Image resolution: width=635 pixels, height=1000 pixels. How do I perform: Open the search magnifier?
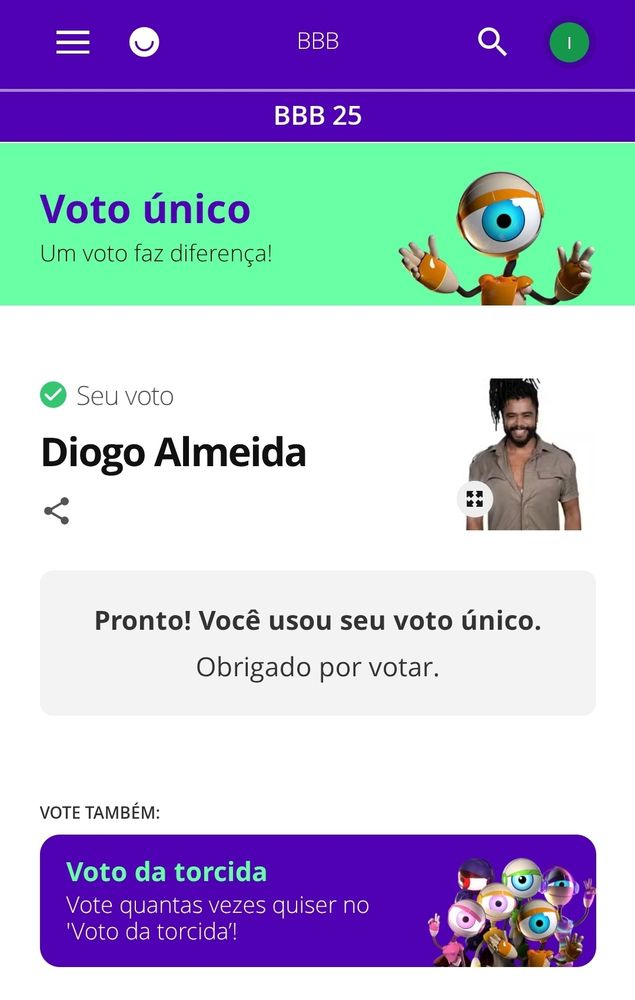click(x=492, y=42)
